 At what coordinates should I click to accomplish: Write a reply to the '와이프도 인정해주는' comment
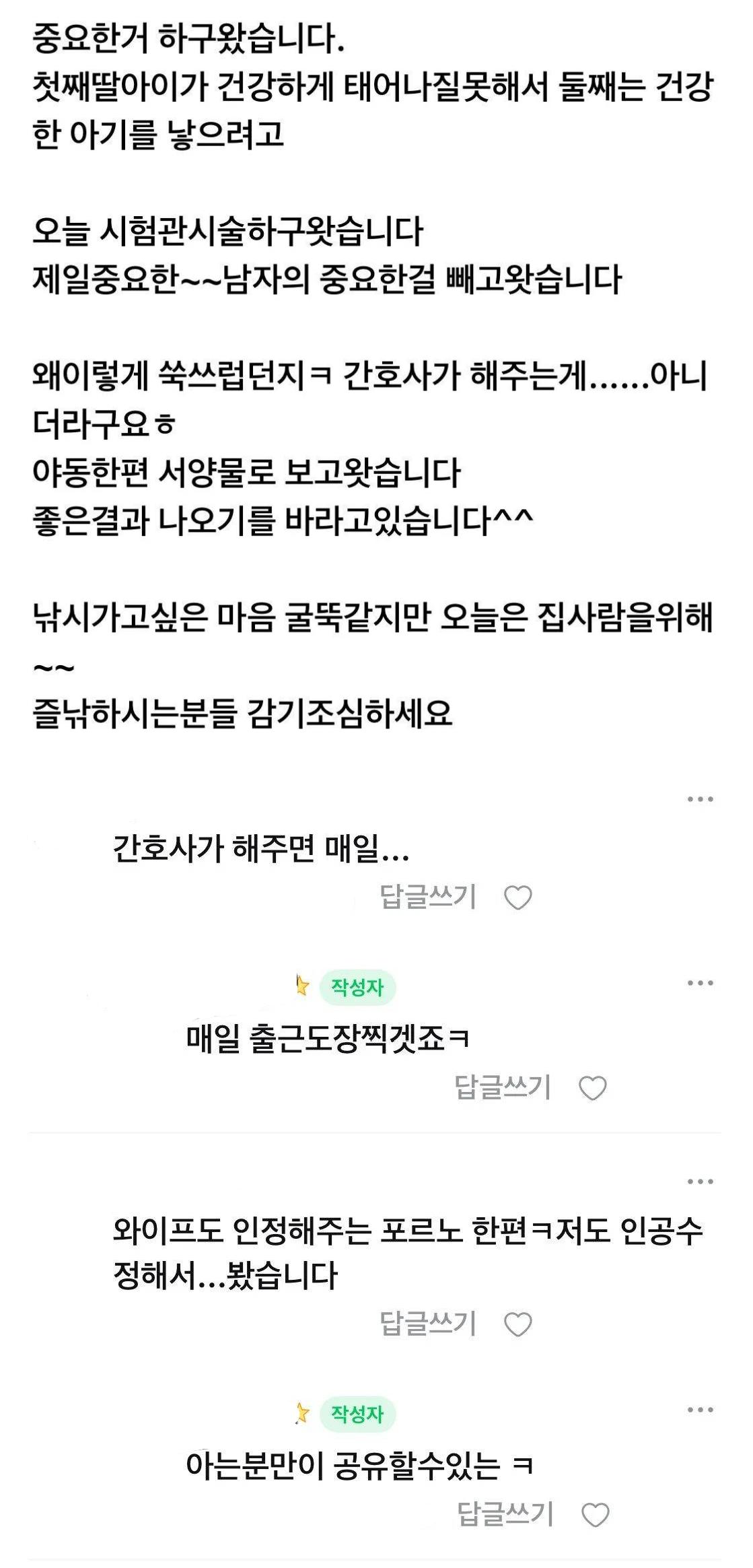pos(428,1324)
